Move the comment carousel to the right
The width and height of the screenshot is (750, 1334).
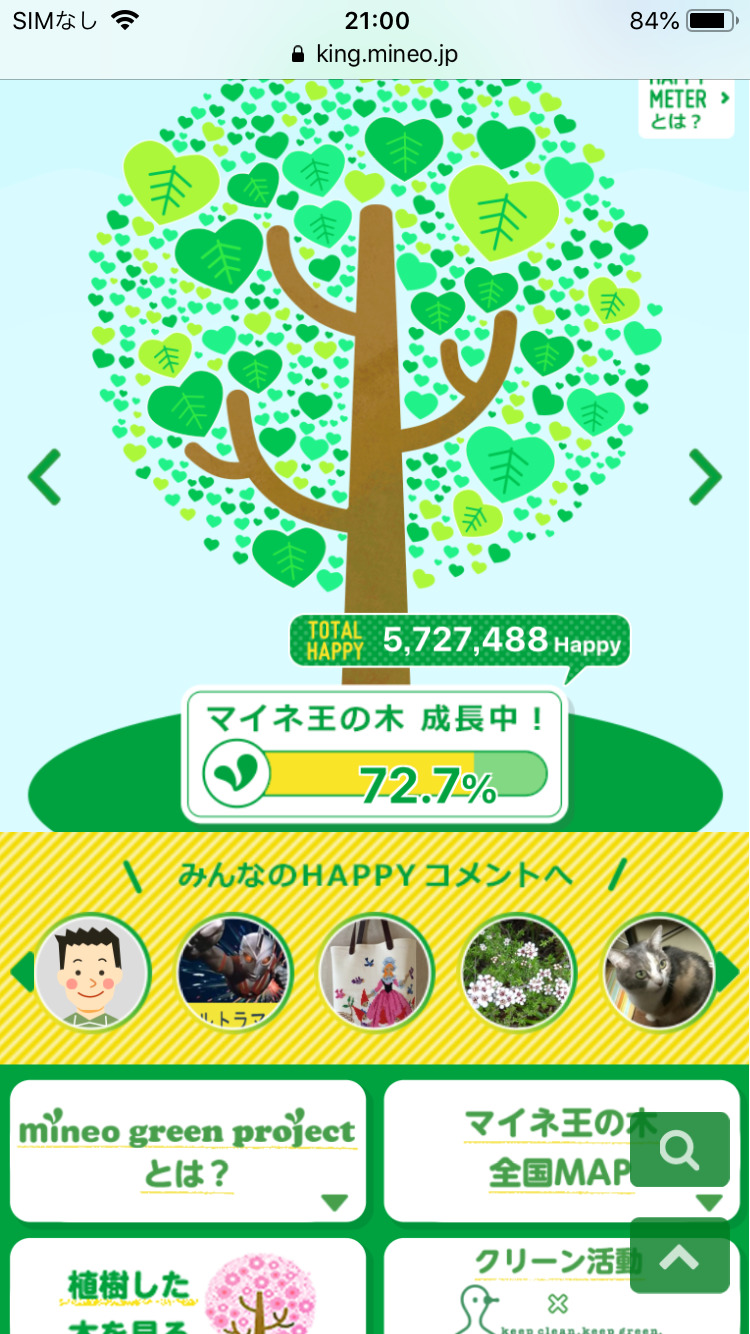point(729,972)
